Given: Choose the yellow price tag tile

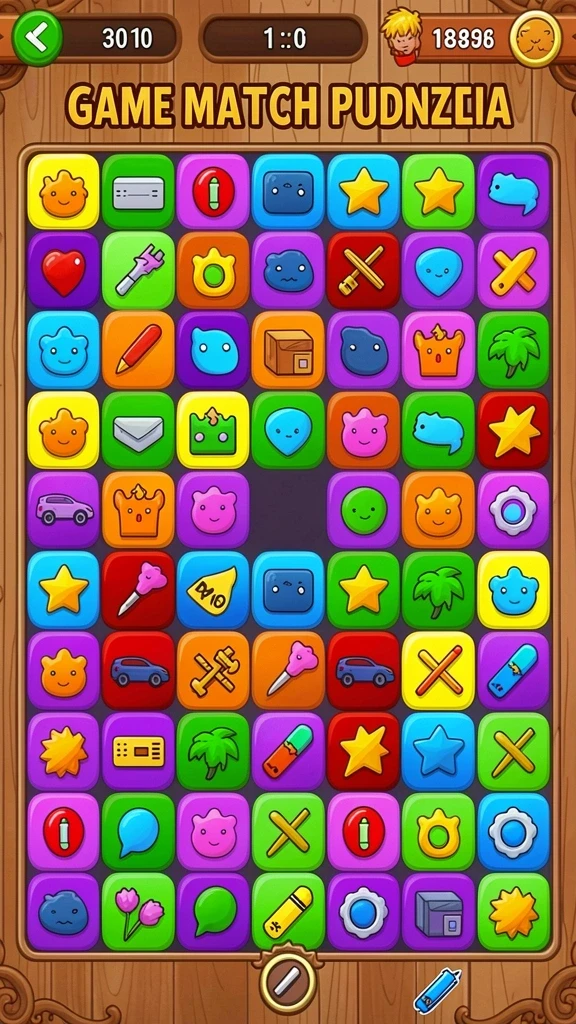Looking at the screenshot, I should (213, 591).
